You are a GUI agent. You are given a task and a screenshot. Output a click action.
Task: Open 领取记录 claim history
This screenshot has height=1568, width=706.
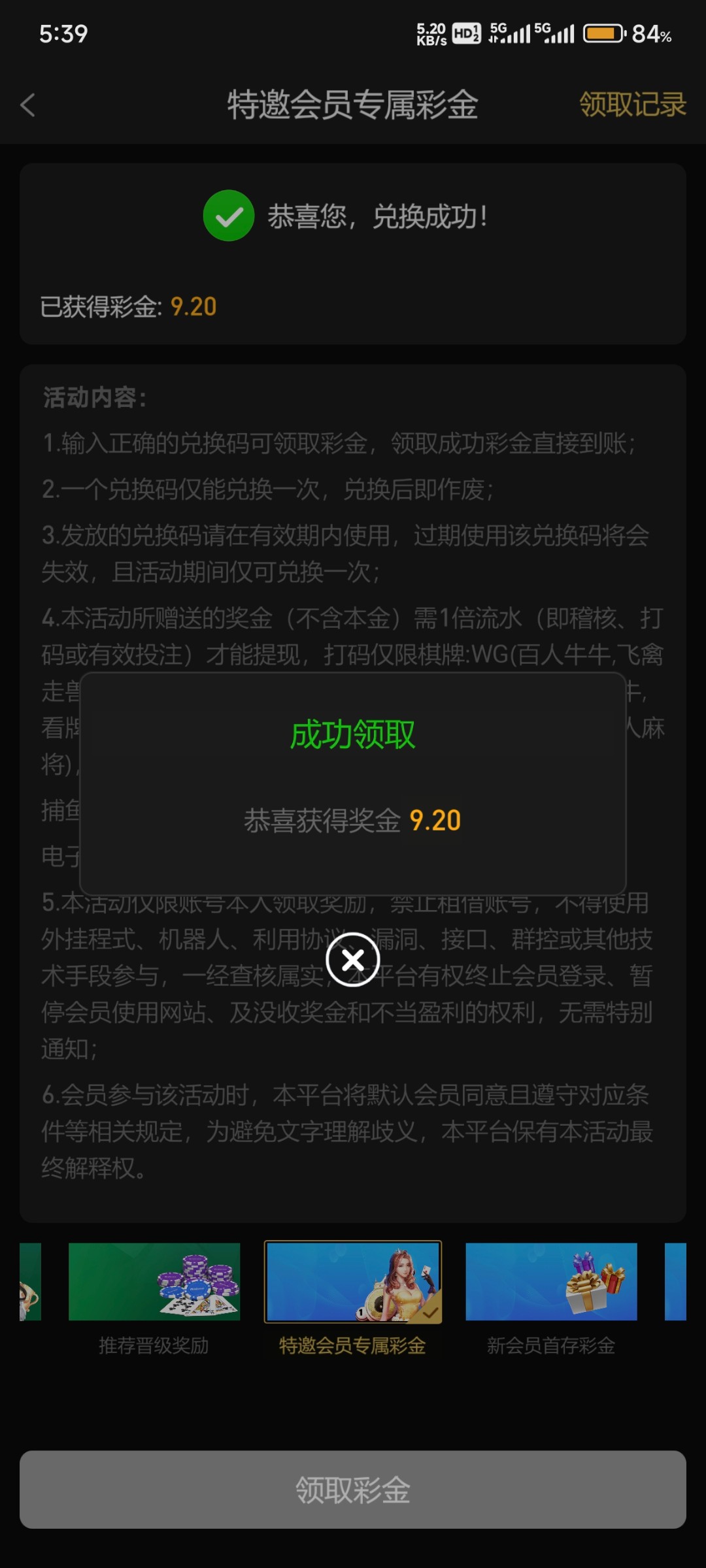point(632,105)
